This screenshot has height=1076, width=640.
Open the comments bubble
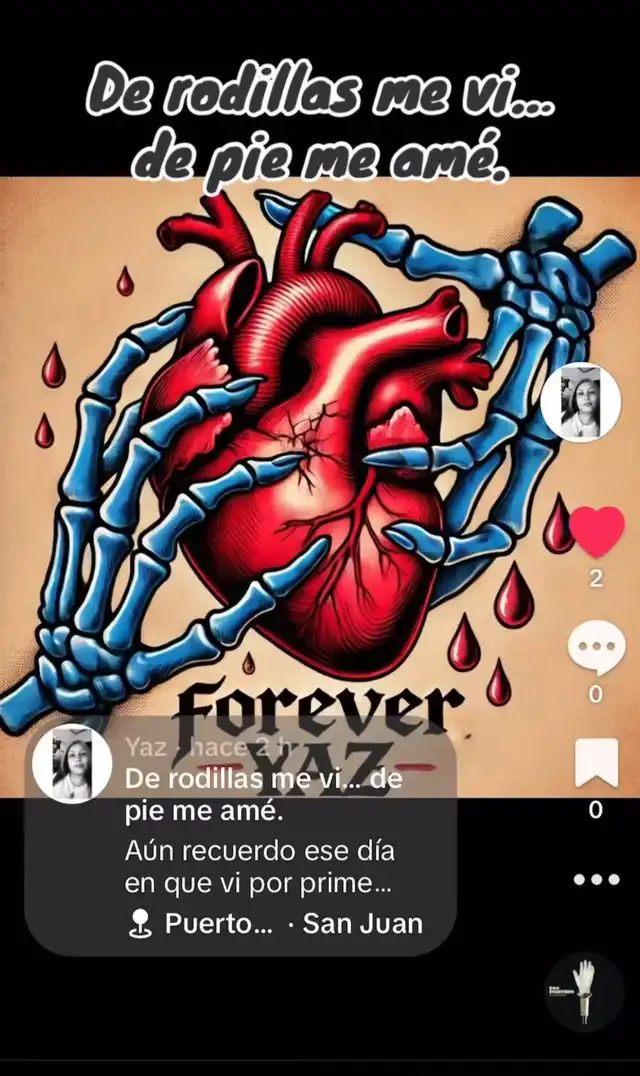(x=596, y=648)
